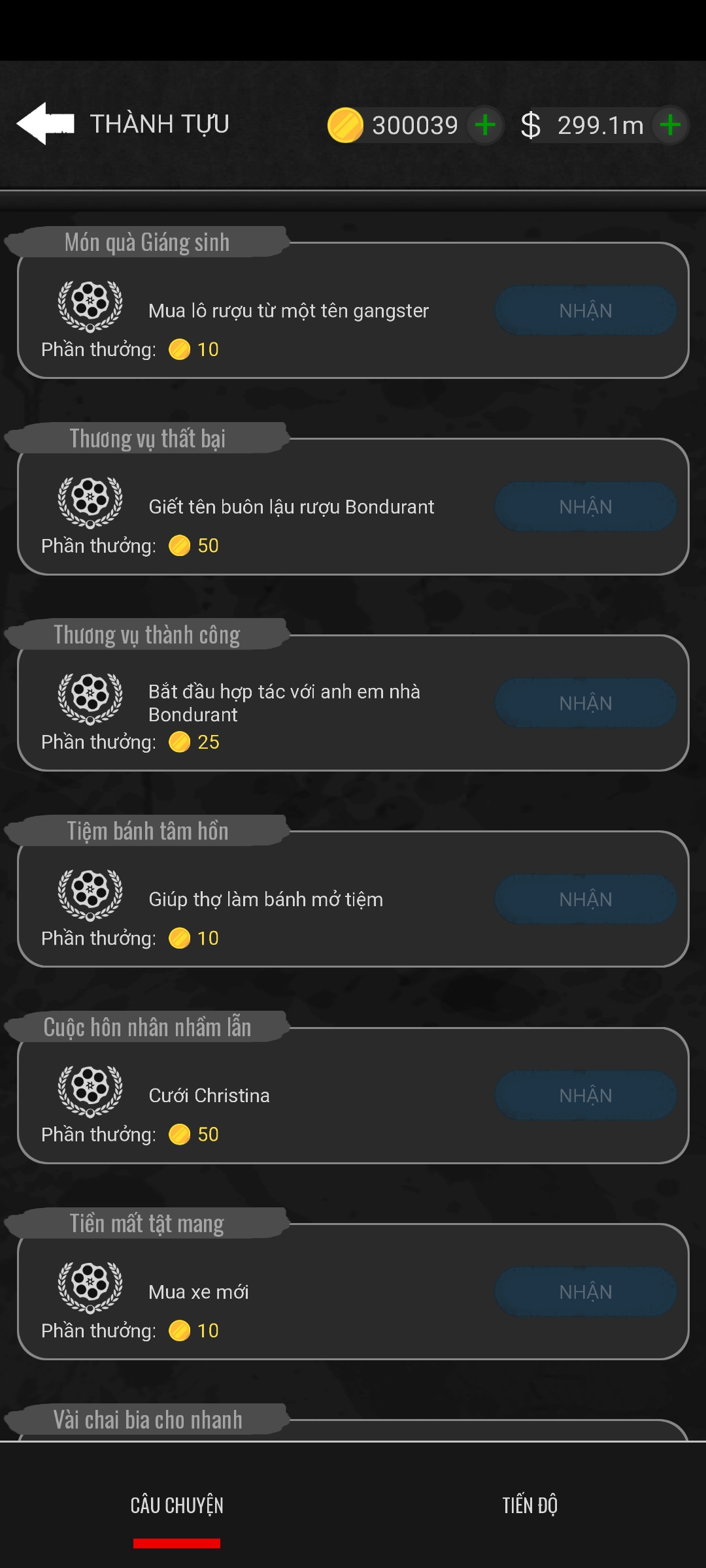The width and height of the screenshot is (706, 1568).
Task: Claim the Món quà Giáng sinh reward
Action: (585, 310)
